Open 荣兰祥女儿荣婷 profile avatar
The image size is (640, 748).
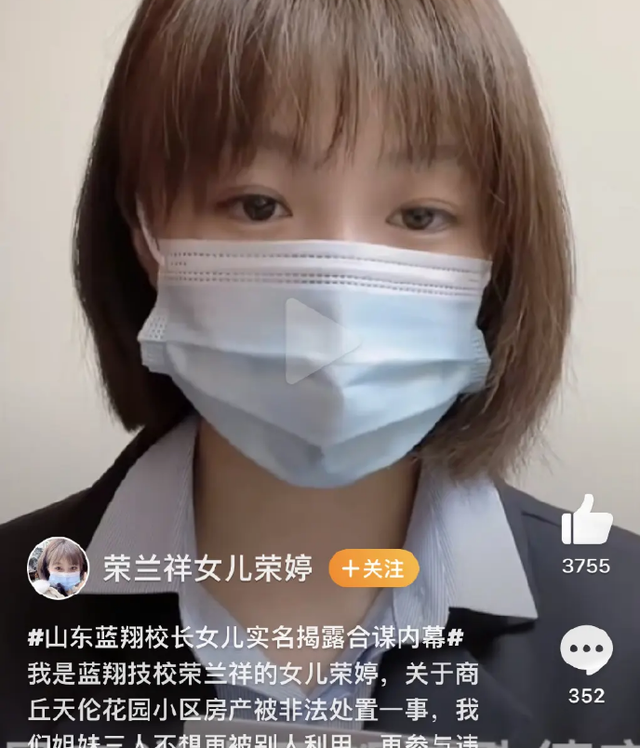coord(58,569)
